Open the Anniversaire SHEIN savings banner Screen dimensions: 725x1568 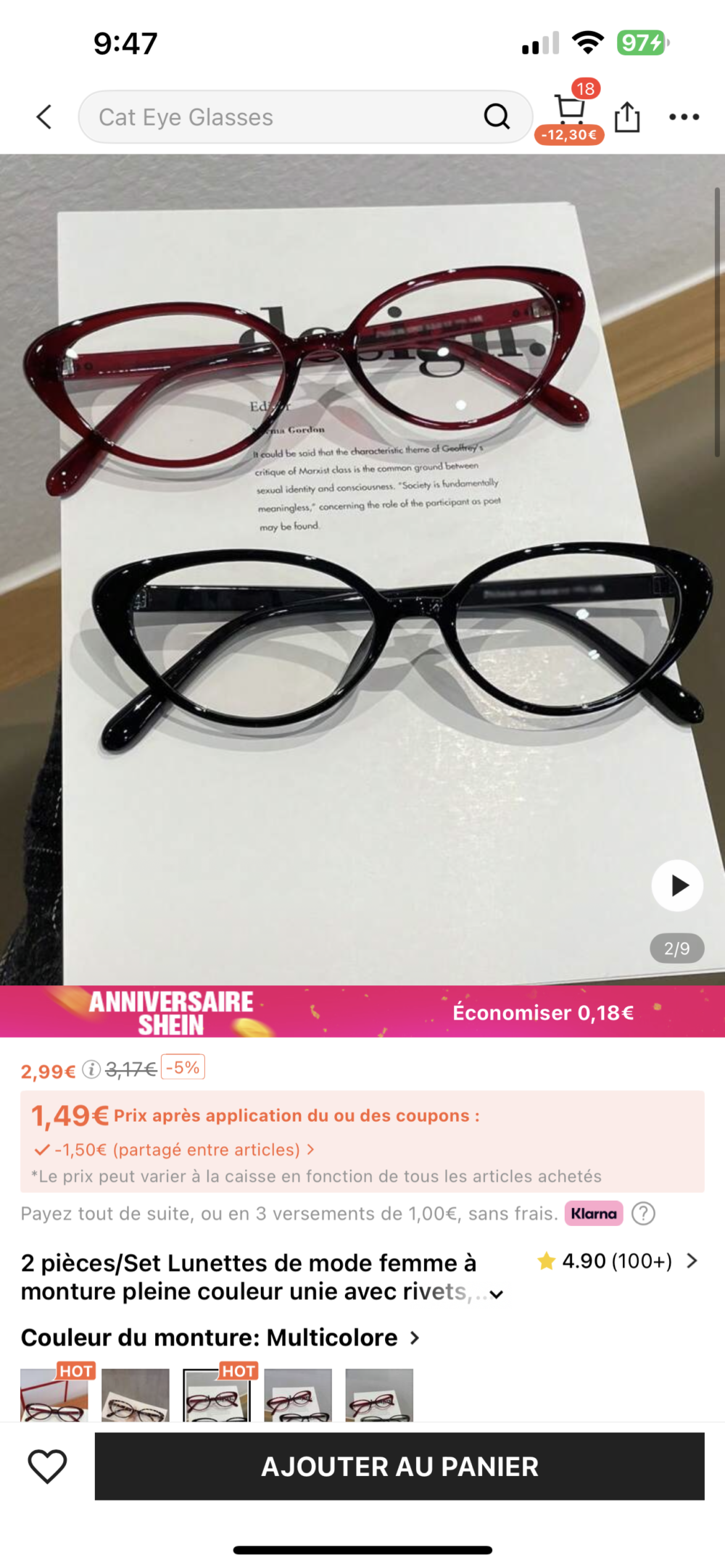coord(362,1012)
